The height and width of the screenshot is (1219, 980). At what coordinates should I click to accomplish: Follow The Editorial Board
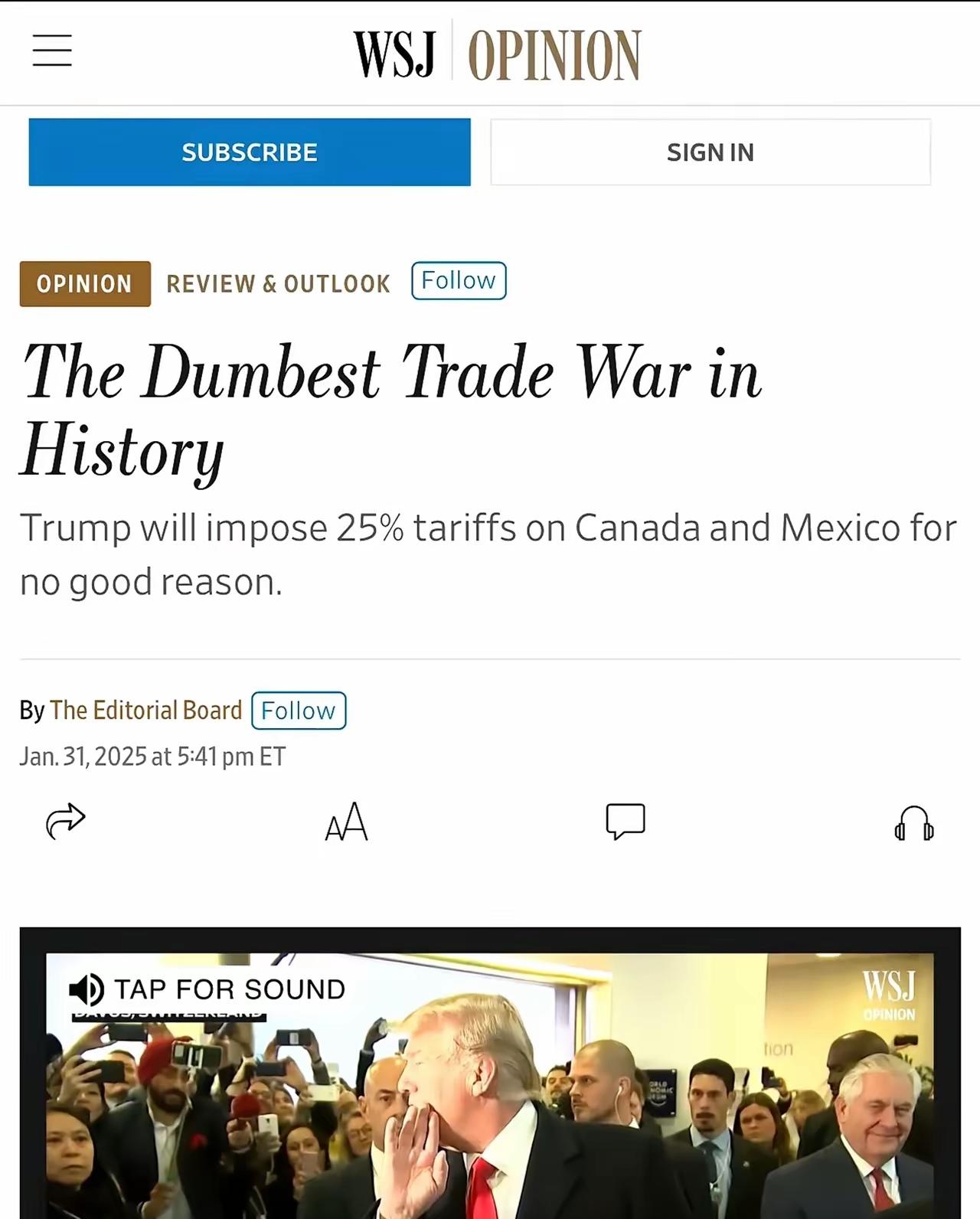click(x=298, y=711)
